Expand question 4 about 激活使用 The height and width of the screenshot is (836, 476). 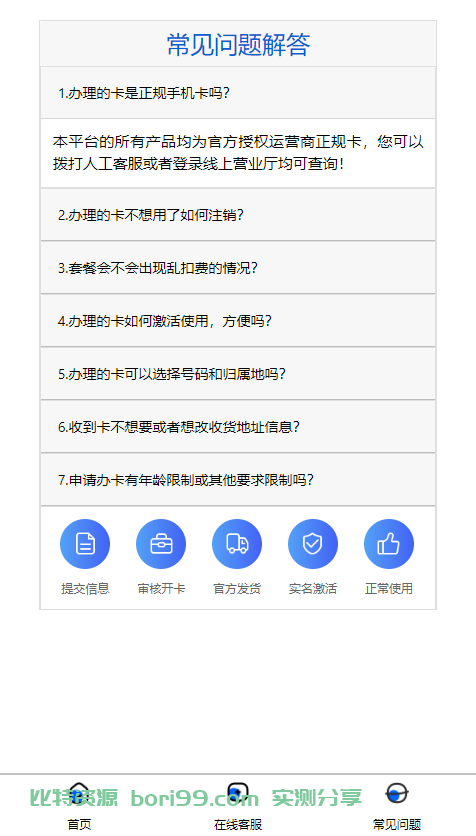tap(238, 320)
